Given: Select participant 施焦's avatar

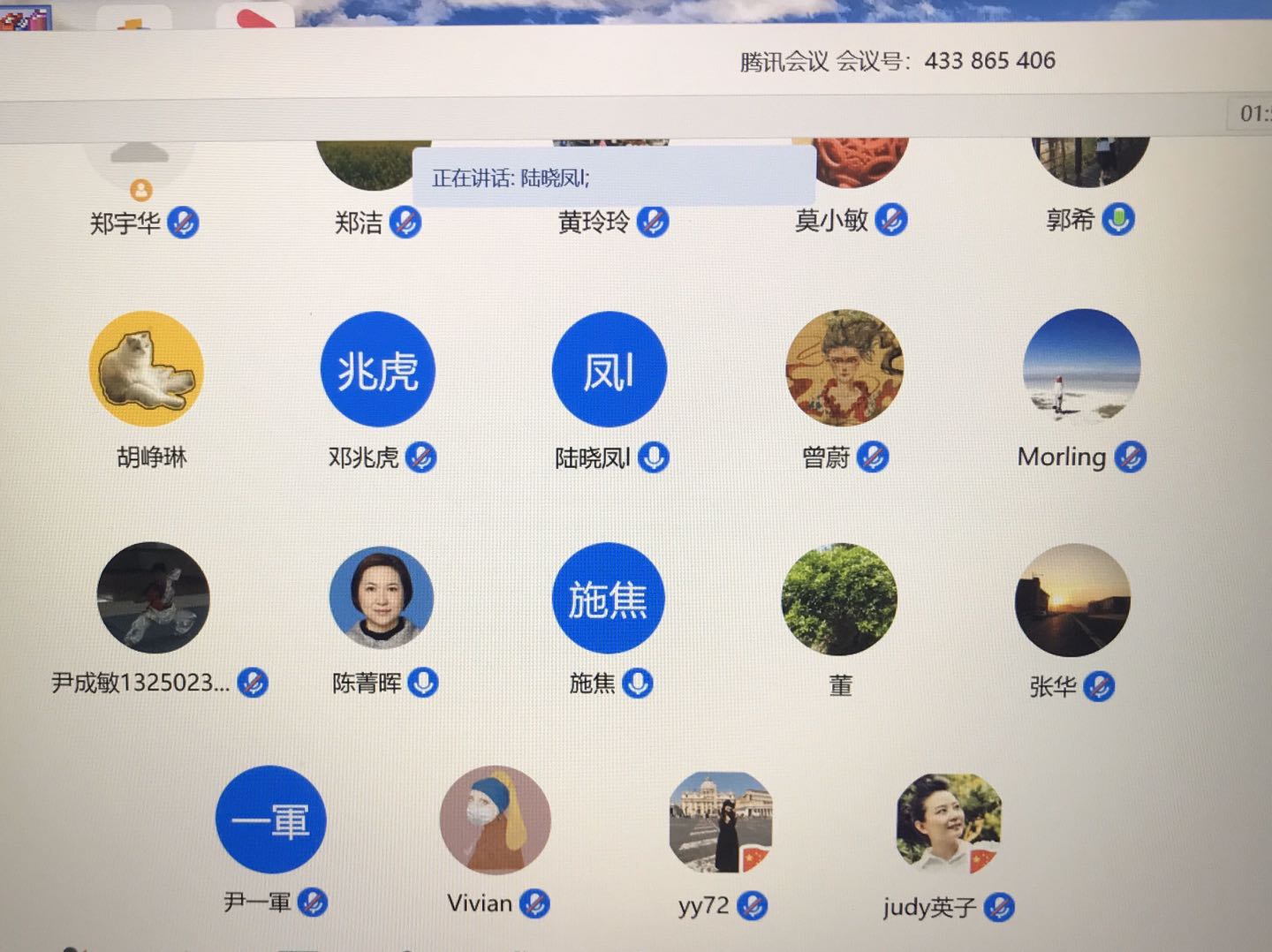Looking at the screenshot, I should 608,599.
